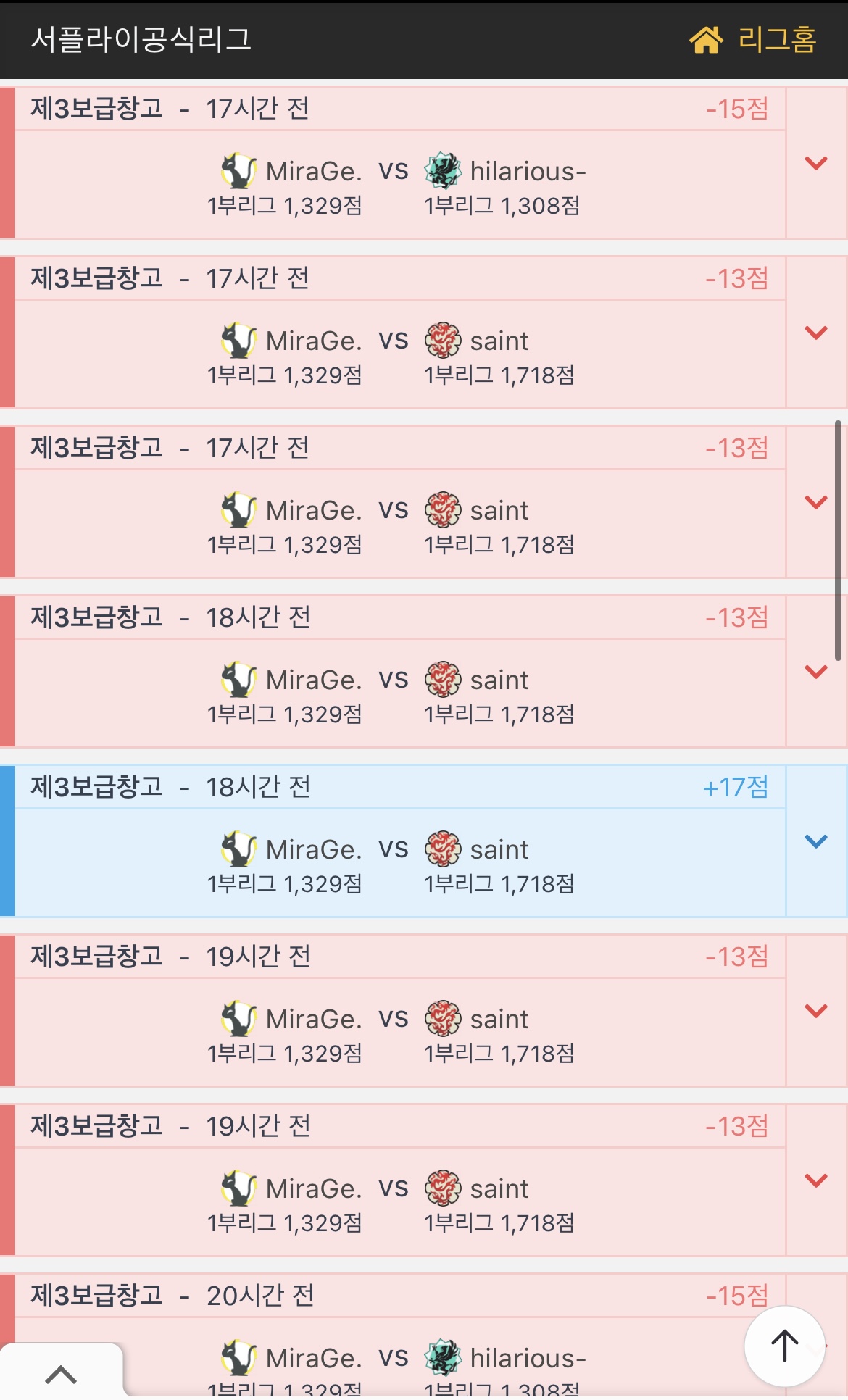Expand the 18시간 전 match with -13점
Screen dimensions: 848x1400
(x=816, y=672)
